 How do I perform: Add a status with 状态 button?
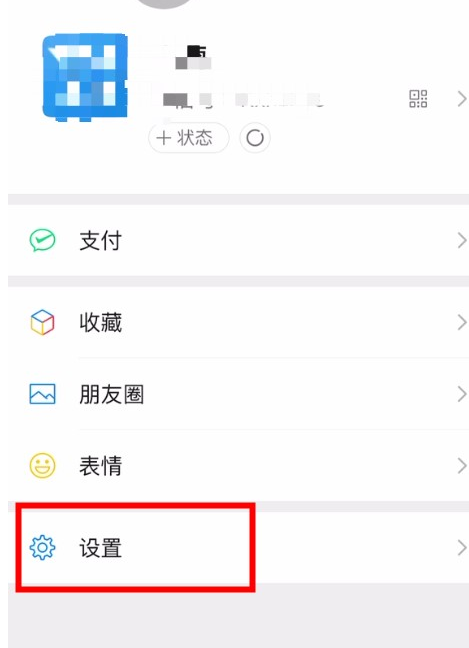(x=188, y=138)
